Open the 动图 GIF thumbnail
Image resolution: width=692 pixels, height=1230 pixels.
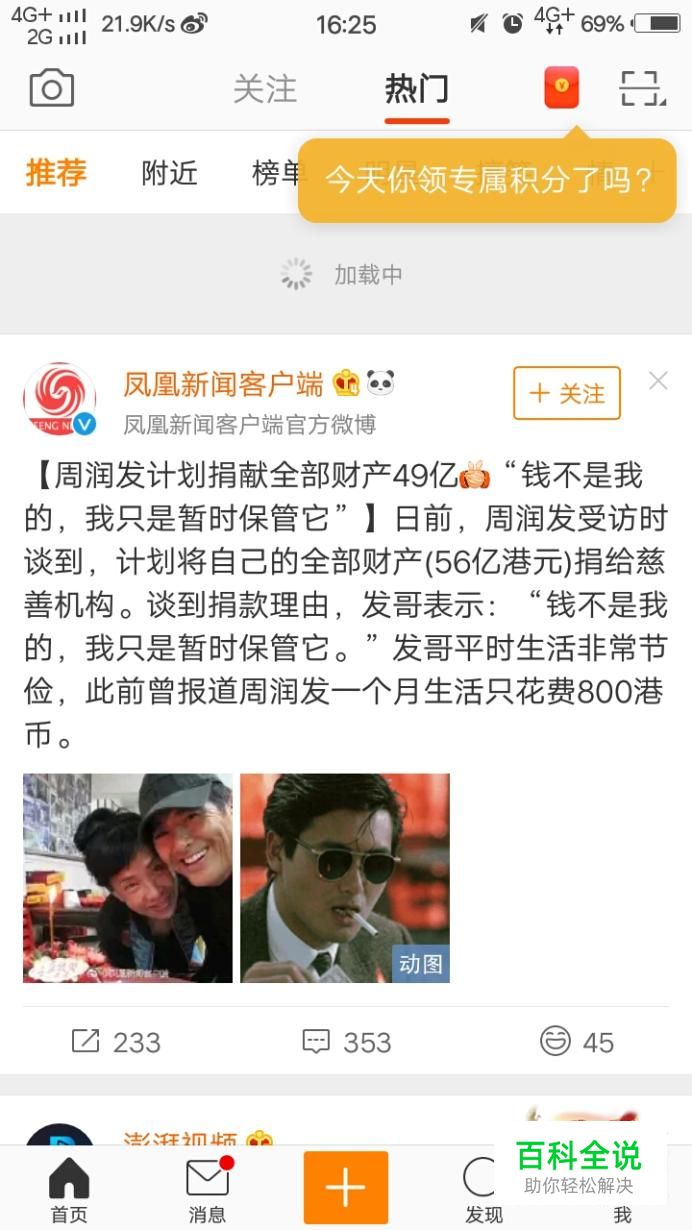click(344, 877)
